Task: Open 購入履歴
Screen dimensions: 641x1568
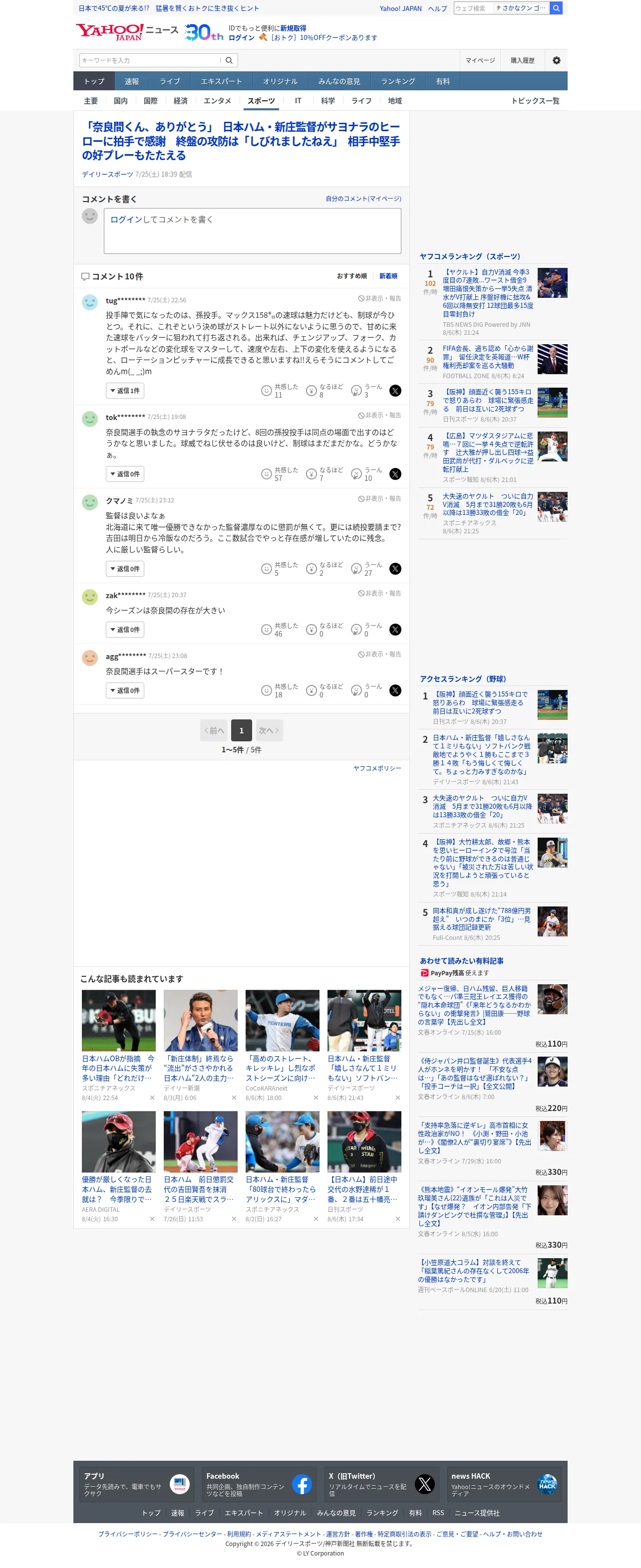Action: [522, 60]
